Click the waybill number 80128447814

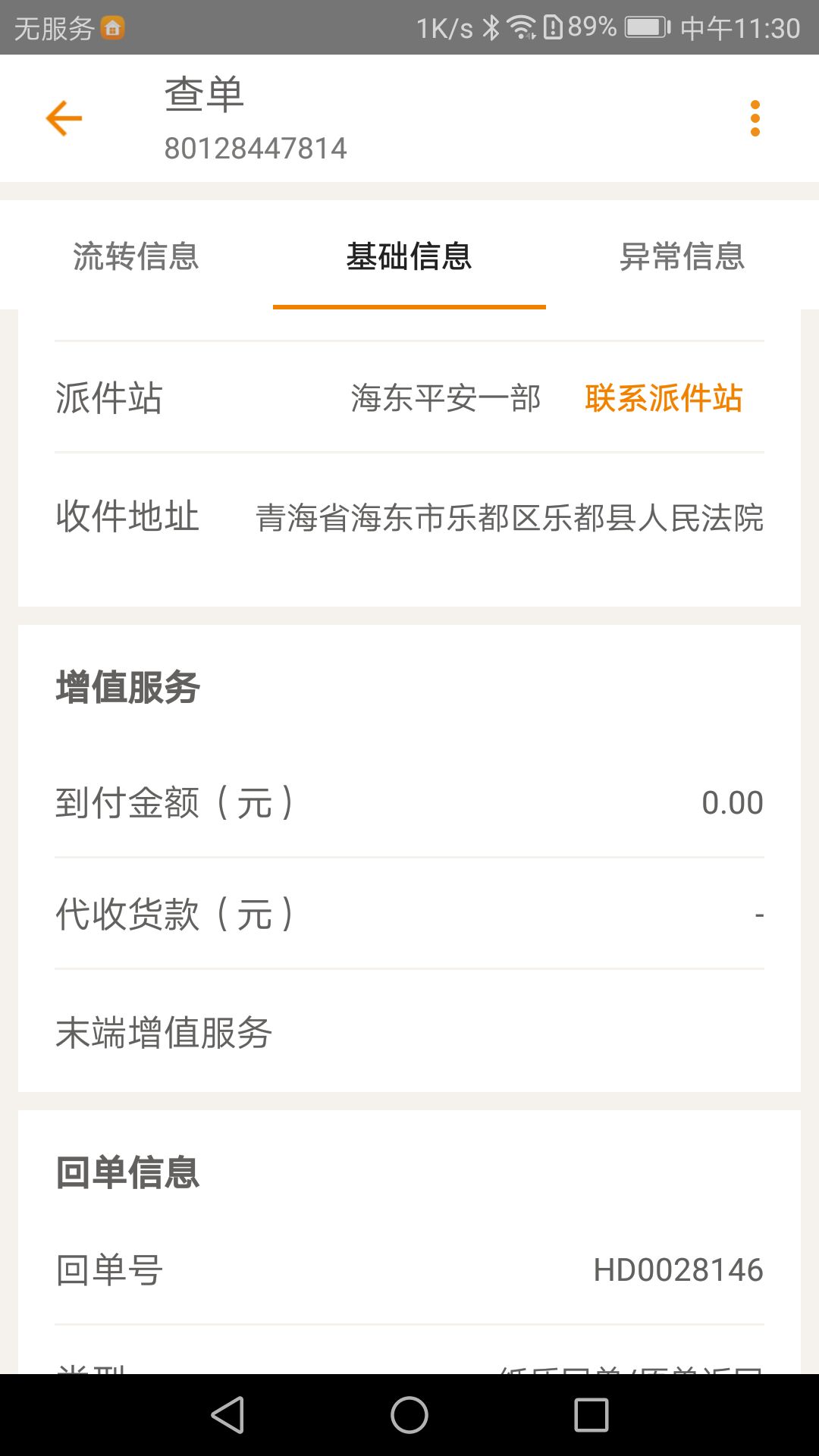[x=256, y=149]
